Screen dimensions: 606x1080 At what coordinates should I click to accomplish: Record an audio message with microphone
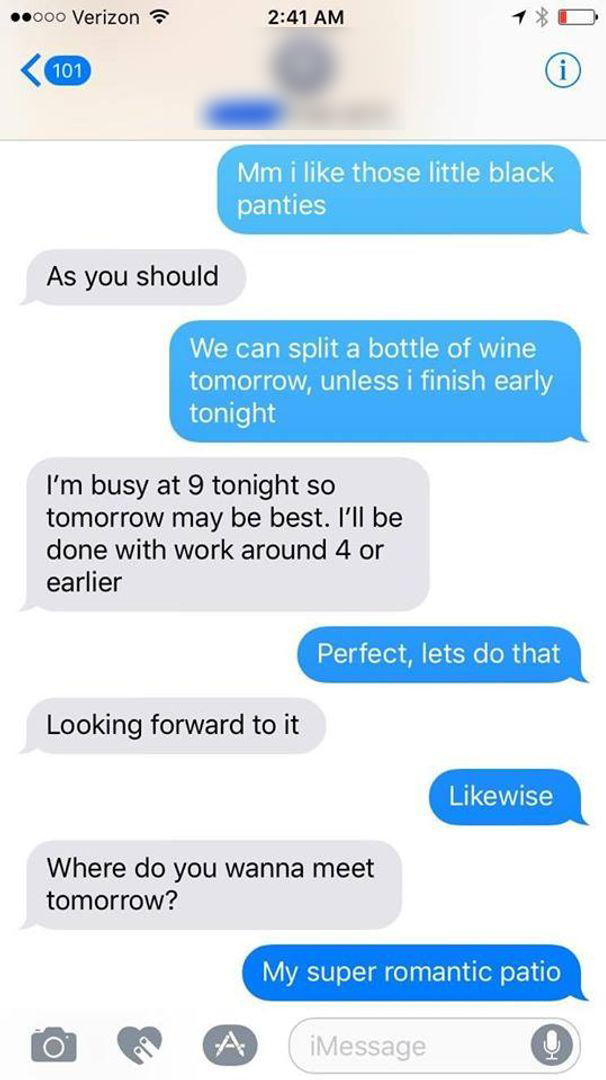coord(552,1046)
